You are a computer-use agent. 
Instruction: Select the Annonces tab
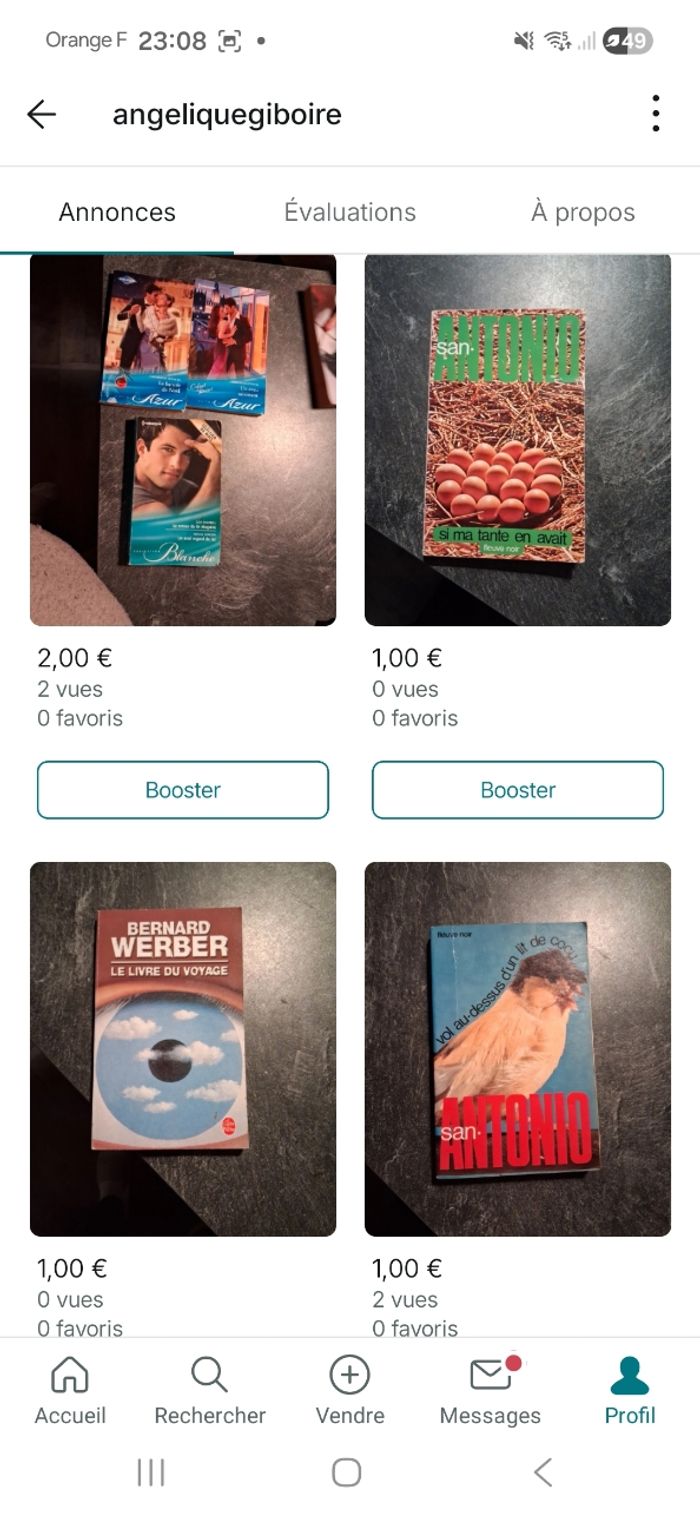(x=117, y=212)
